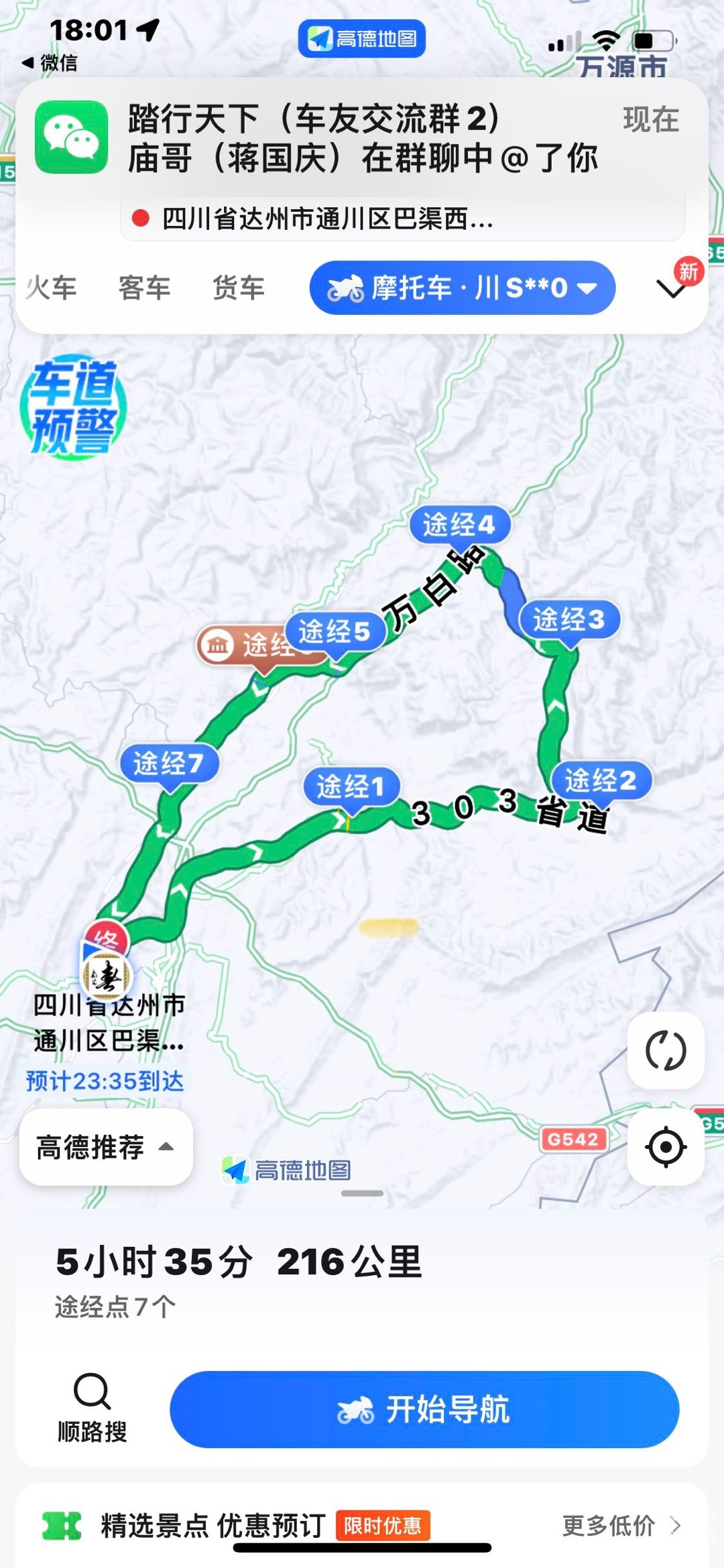724x1568 pixels.
Task: Switch to the 火车 travel mode tab
Action: coord(51,288)
